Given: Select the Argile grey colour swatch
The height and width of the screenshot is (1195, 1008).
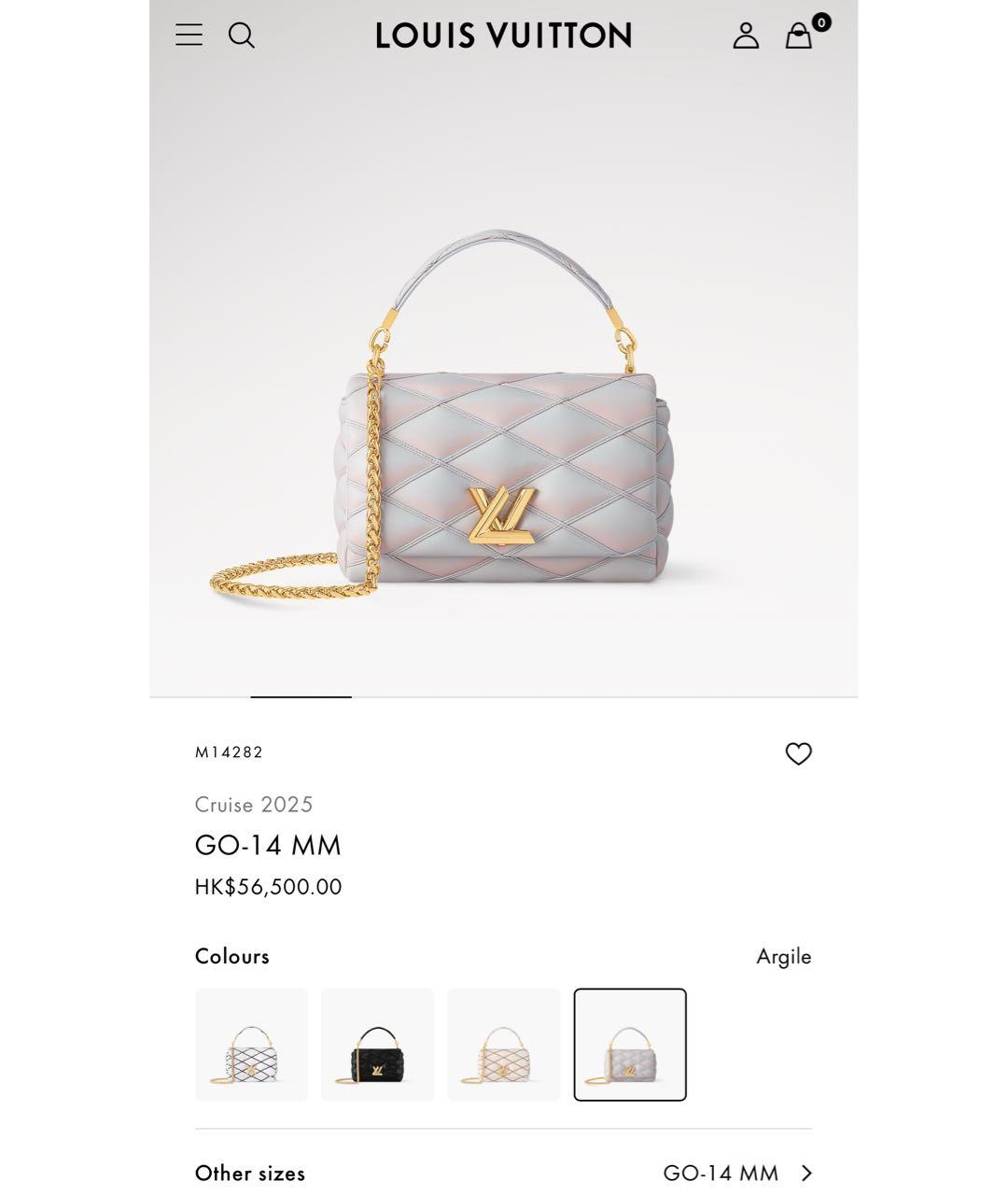Looking at the screenshot, I should (630, 1045).
